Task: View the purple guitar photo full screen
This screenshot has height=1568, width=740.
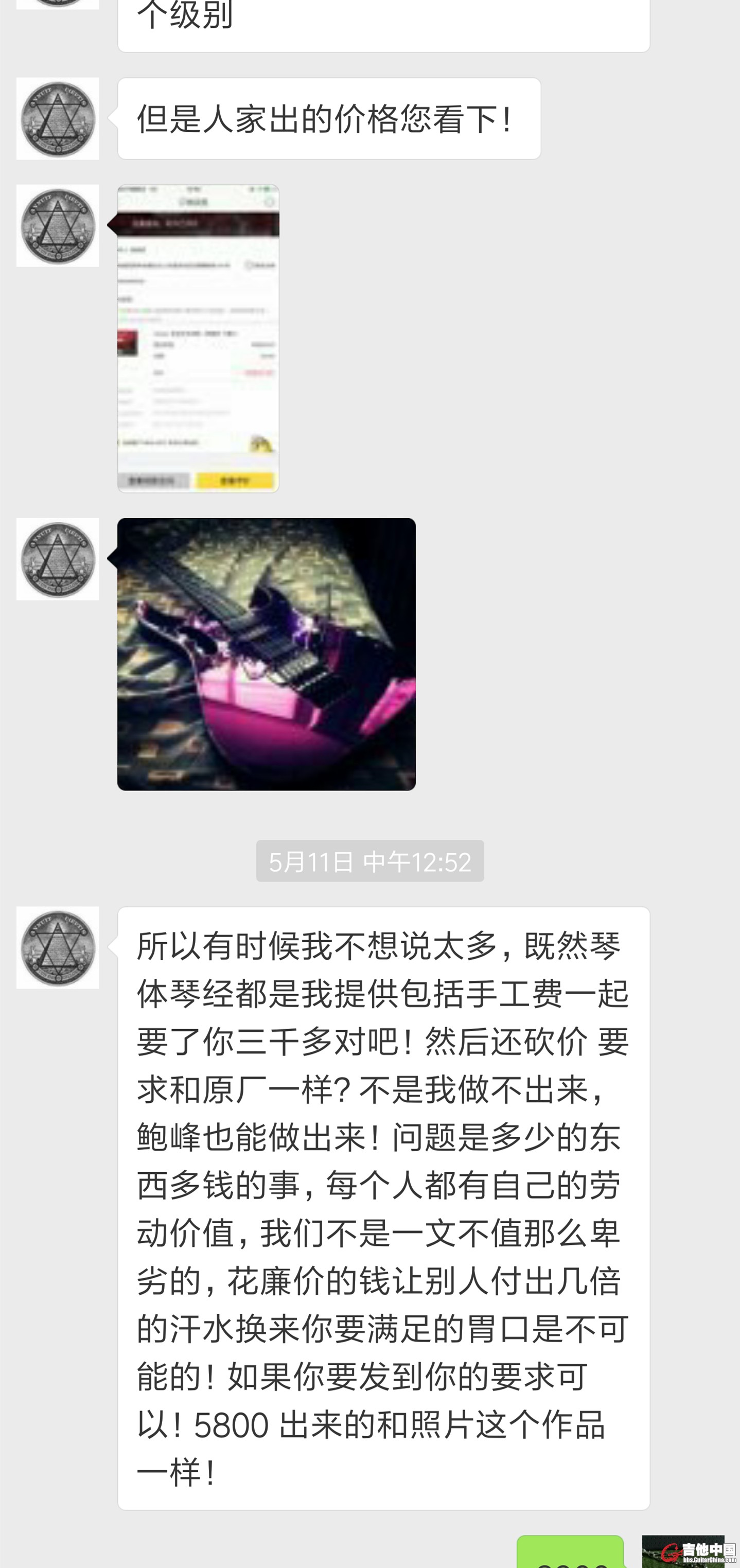Action: pos(266,654)
